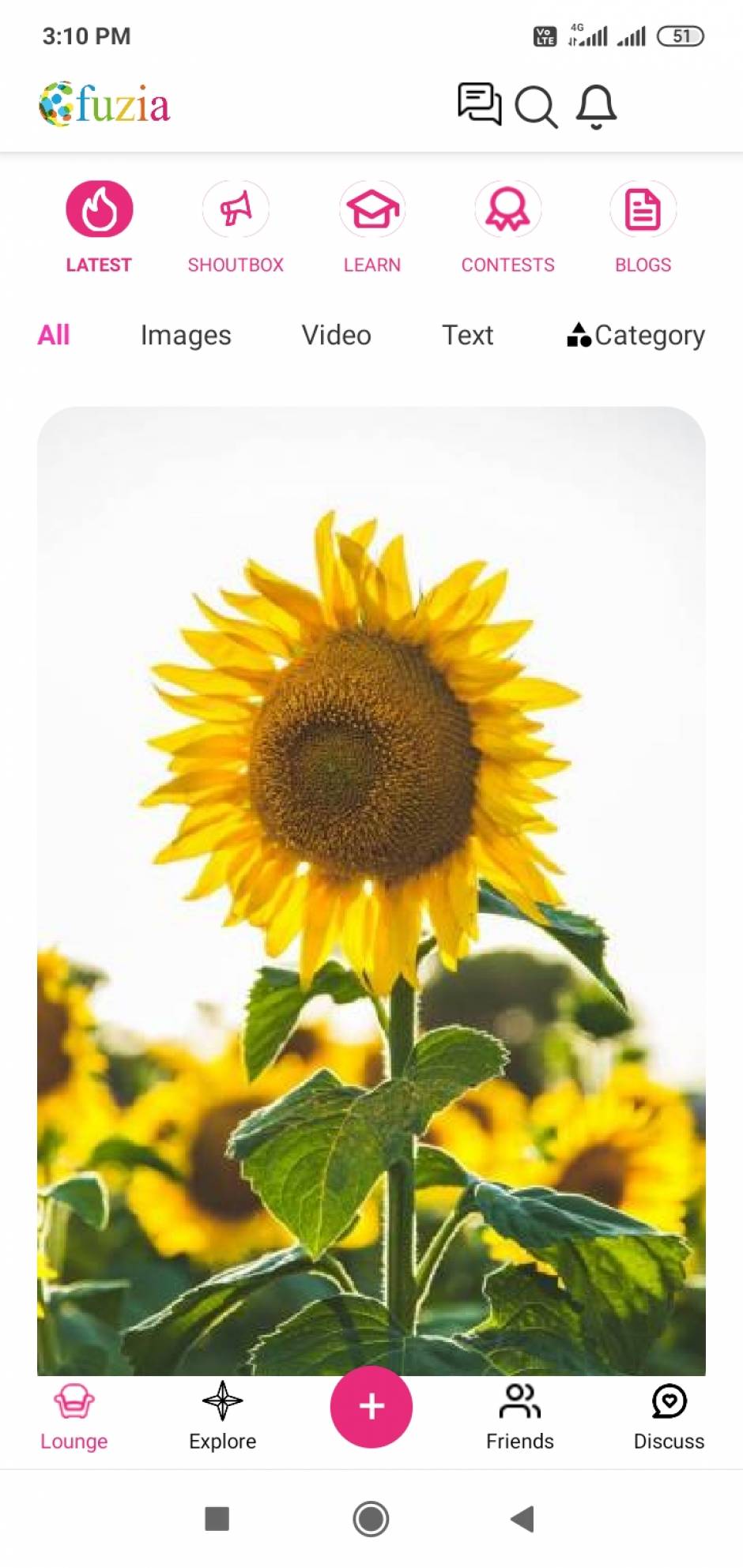Create a new post with plus button
743x1568 pixels.
(371, 1406)
